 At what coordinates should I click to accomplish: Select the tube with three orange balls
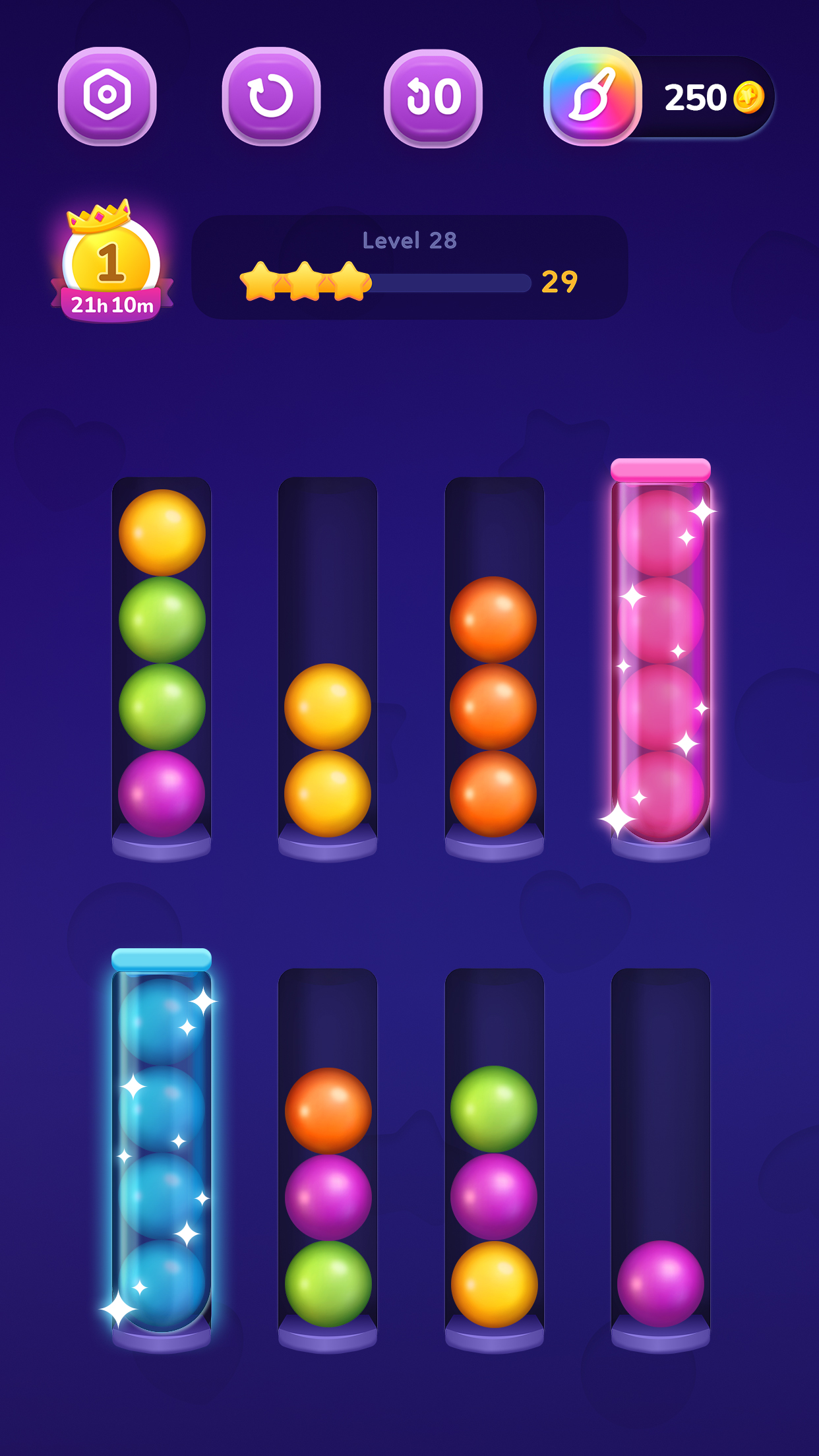[x=495, y=669]
